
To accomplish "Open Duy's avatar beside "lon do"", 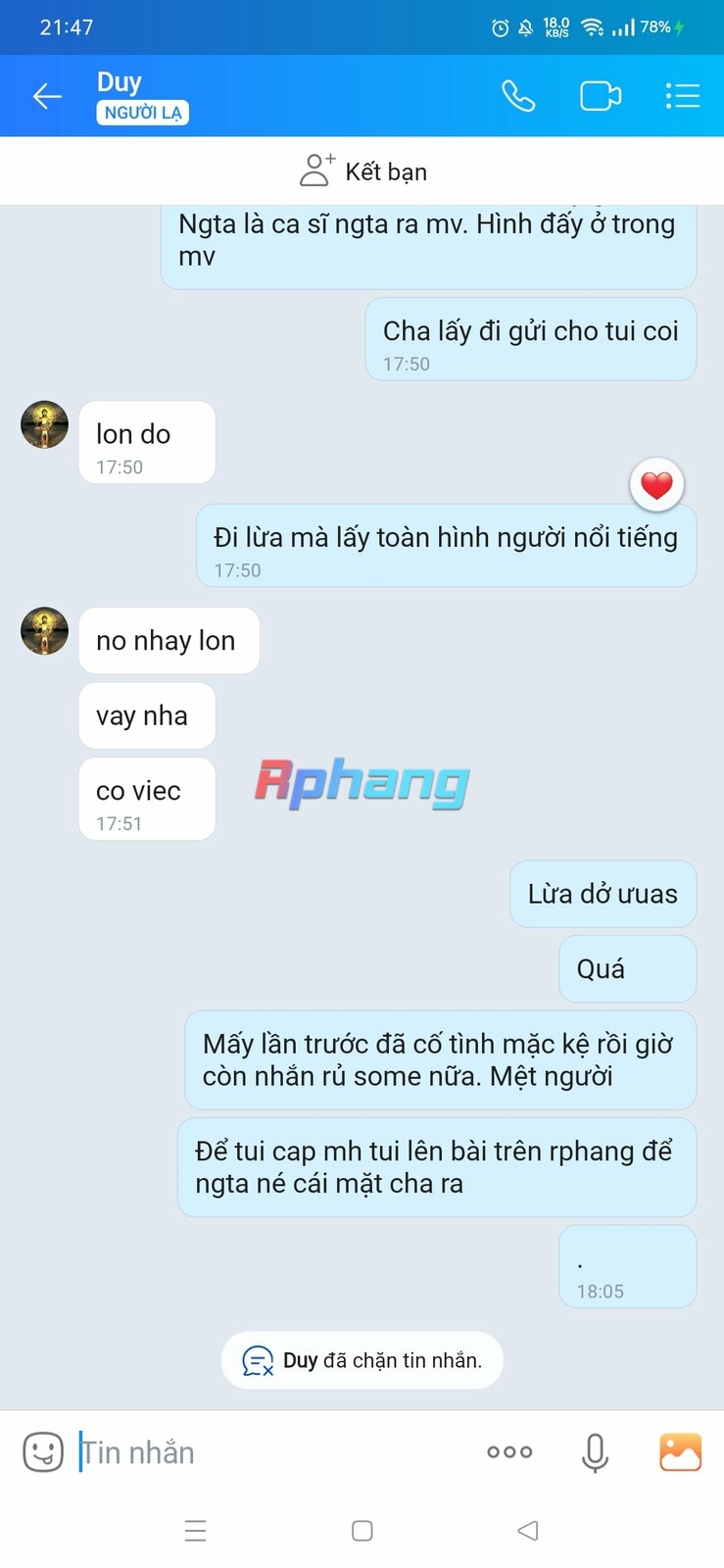I will [x=45, y=424].
